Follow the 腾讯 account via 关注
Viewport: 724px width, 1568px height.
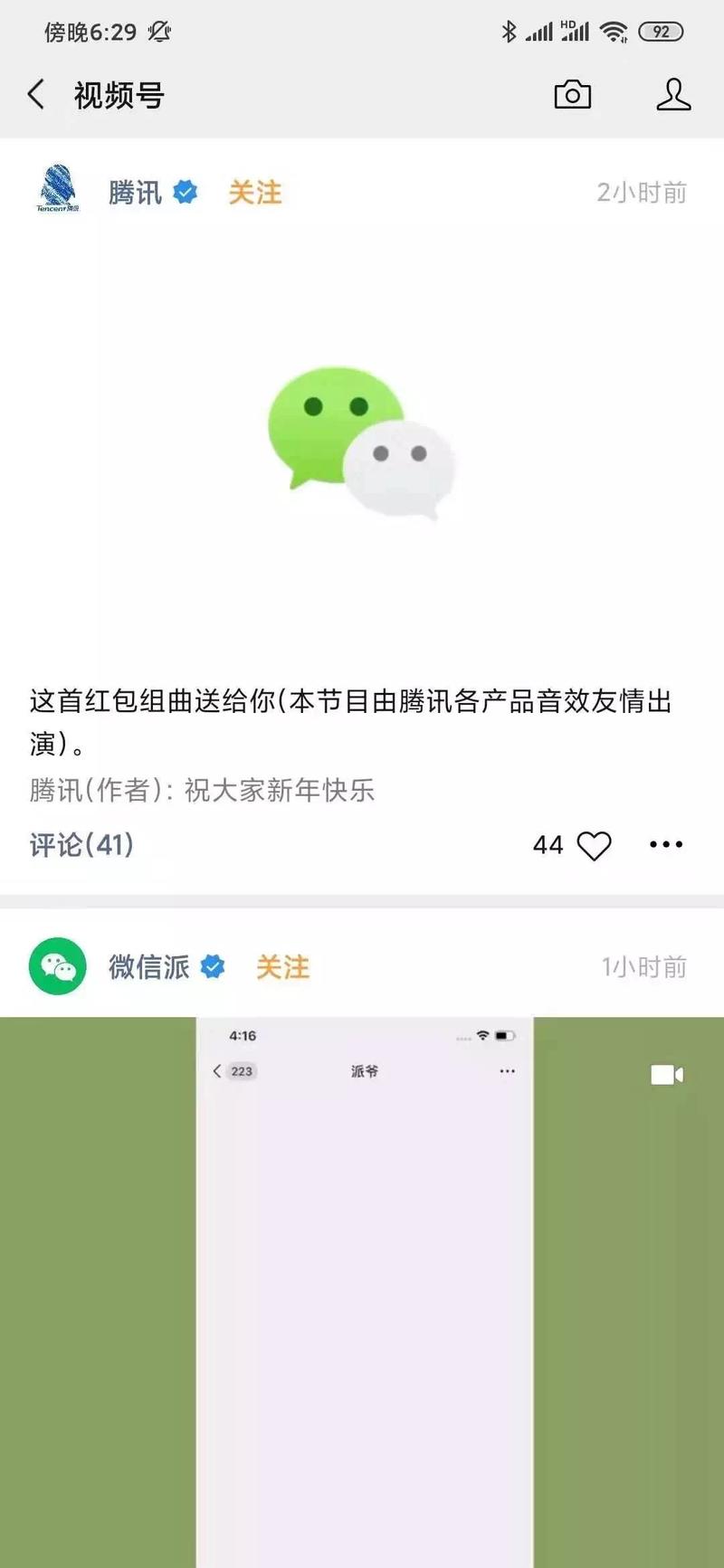[255, 192]
